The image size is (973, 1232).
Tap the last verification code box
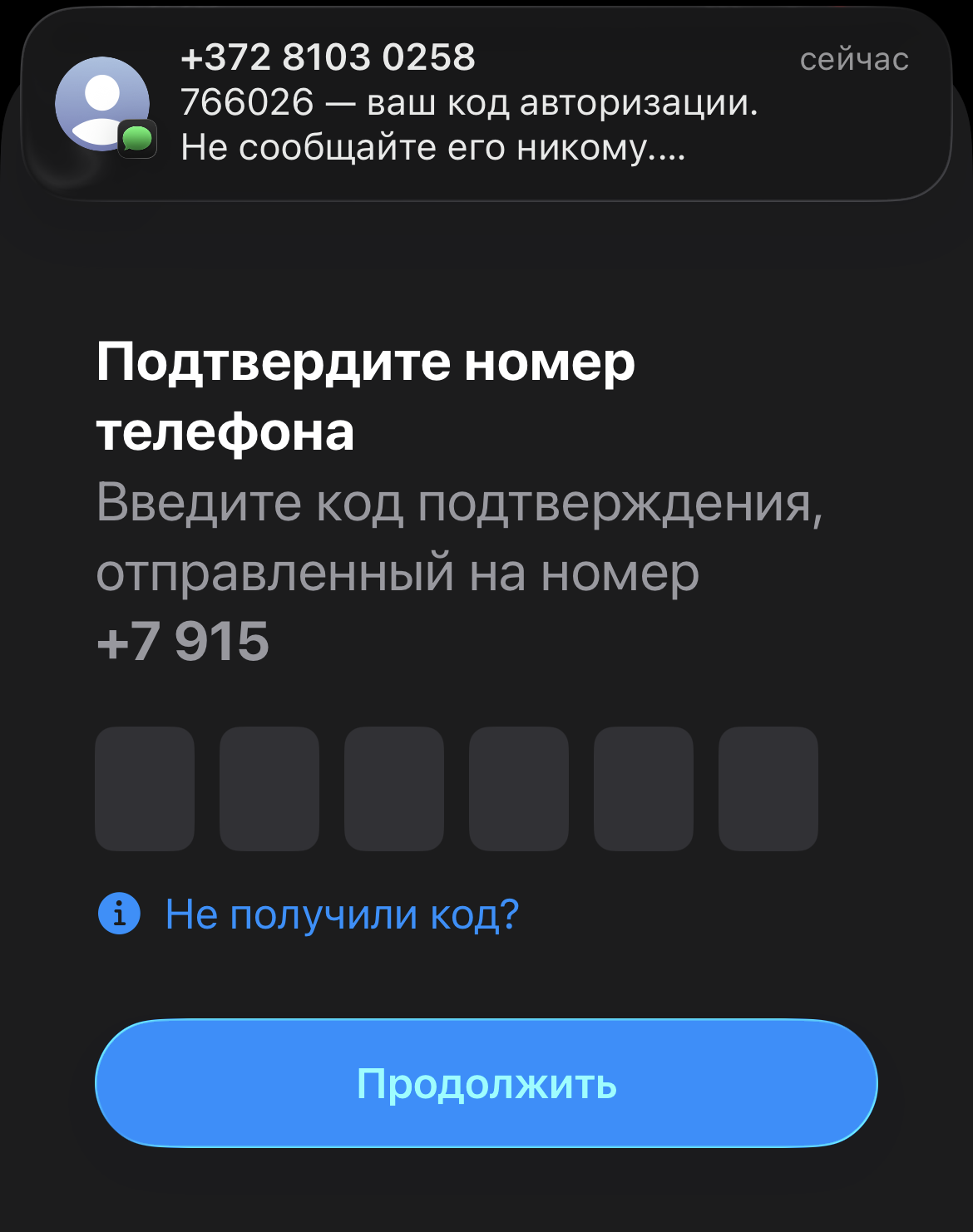tap(768, 788)
